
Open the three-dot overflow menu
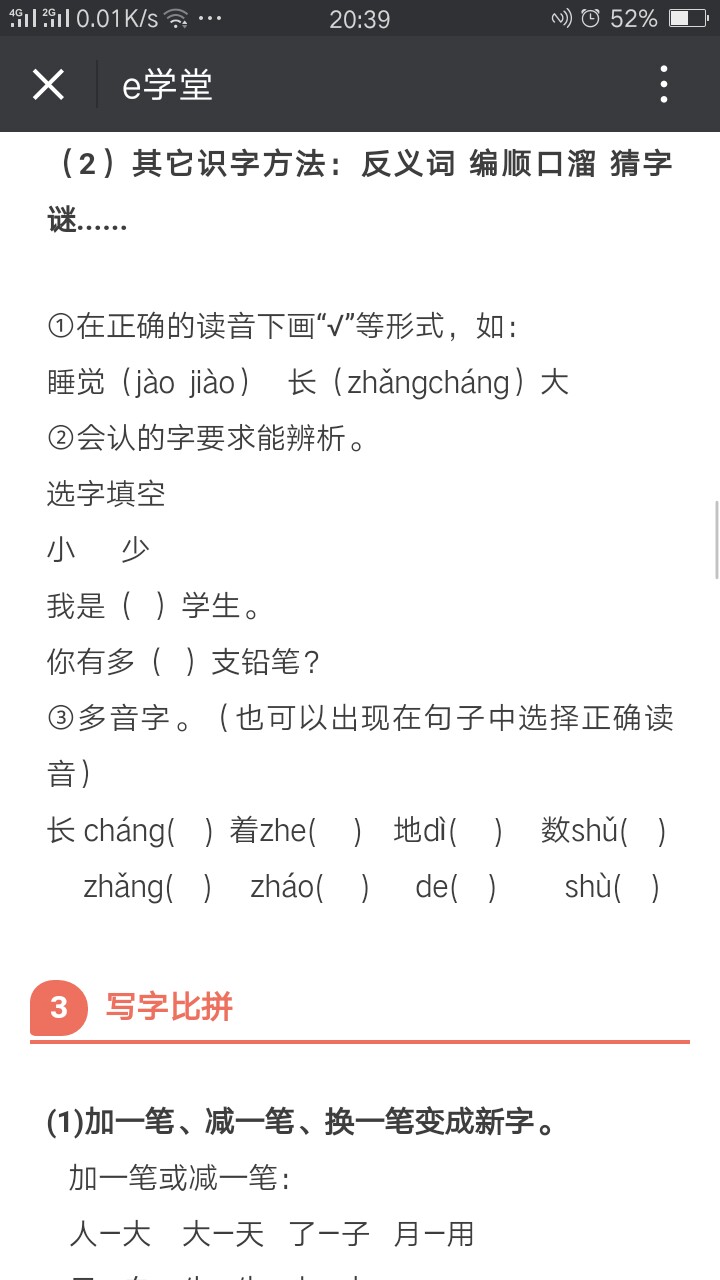664,85
